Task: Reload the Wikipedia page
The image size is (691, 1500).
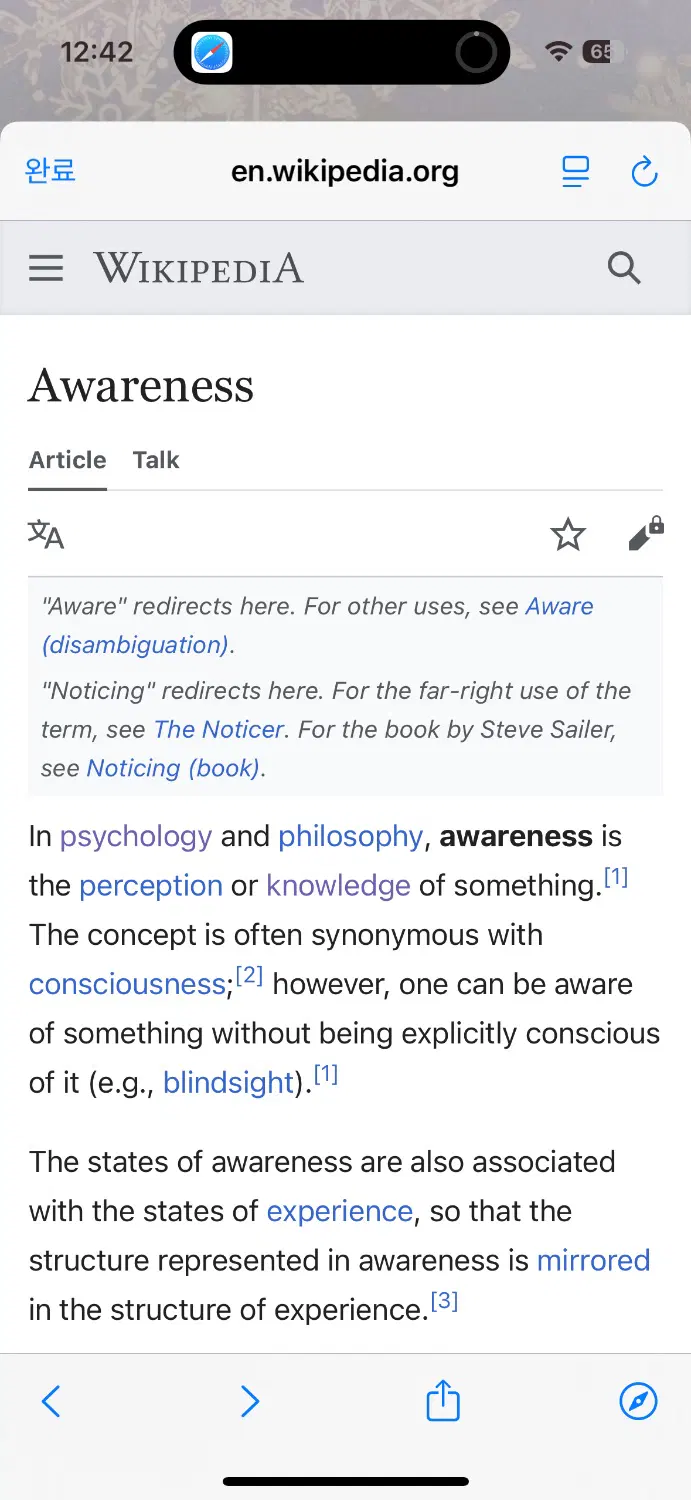Action: (x=645, y=172)
